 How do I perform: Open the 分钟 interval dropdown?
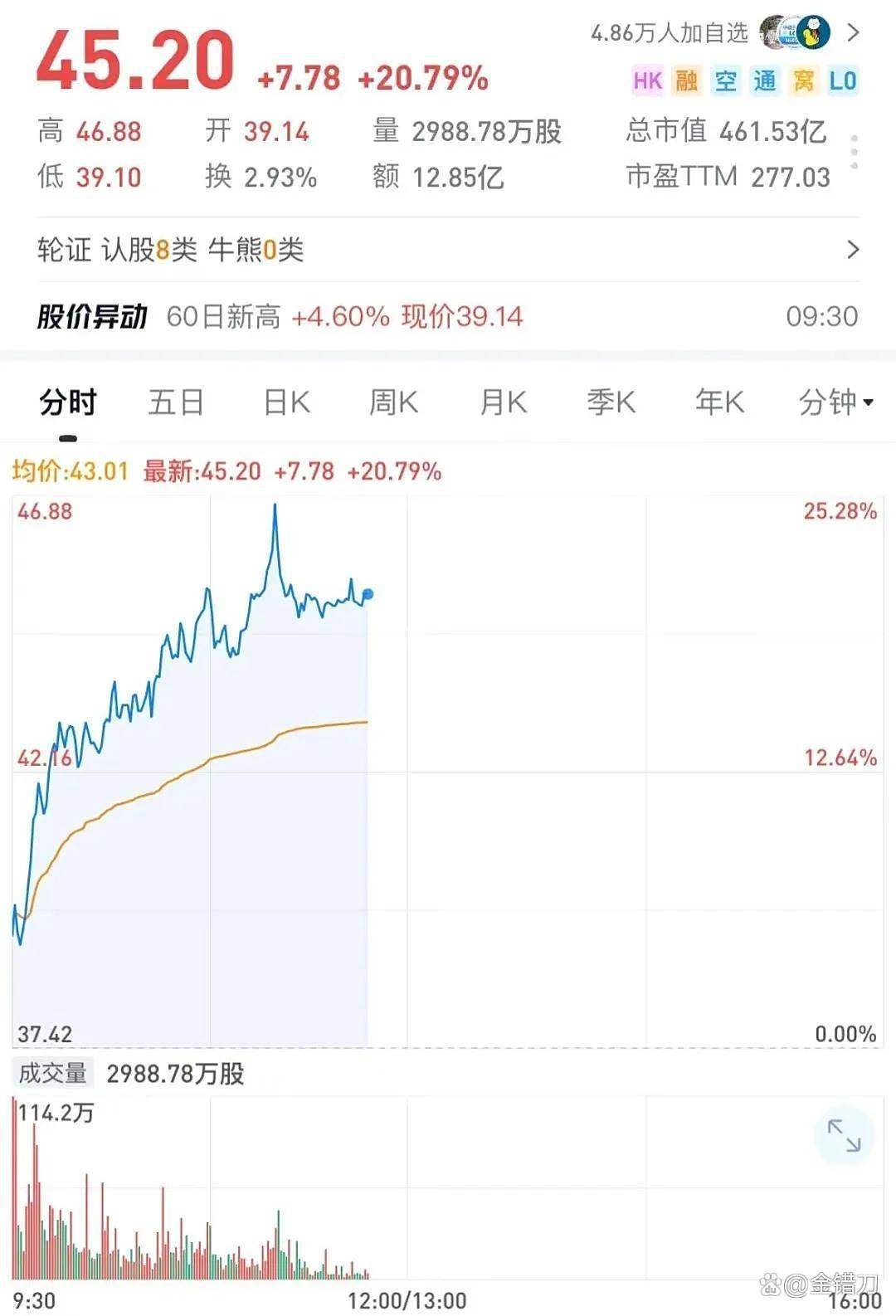(x=835, y=402)
